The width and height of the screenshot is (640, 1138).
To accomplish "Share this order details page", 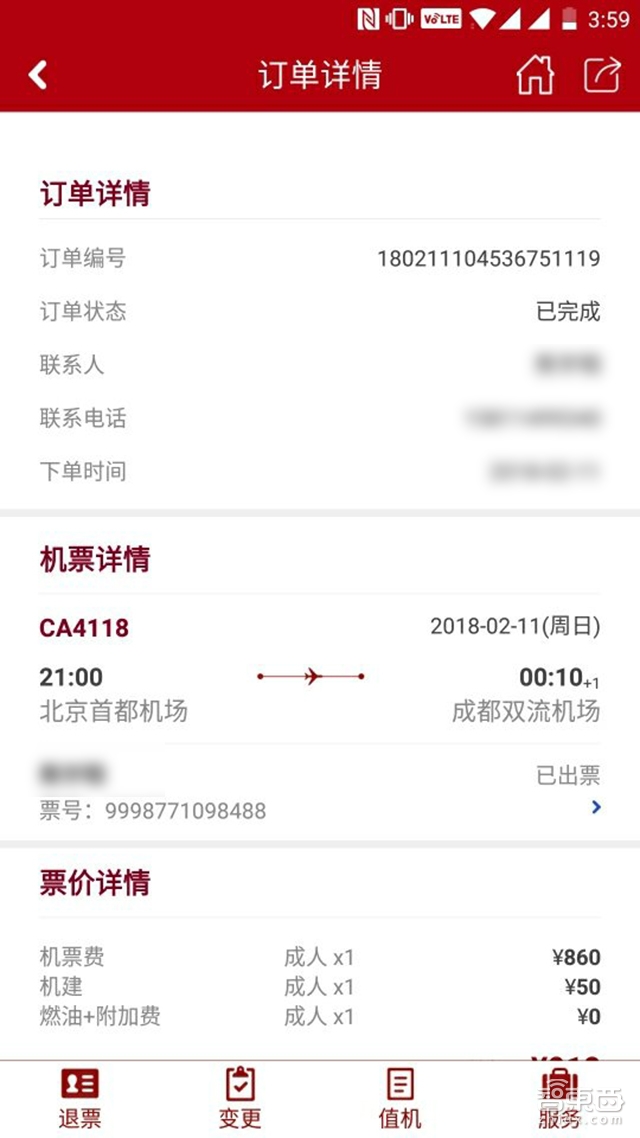I will (602, 75).
